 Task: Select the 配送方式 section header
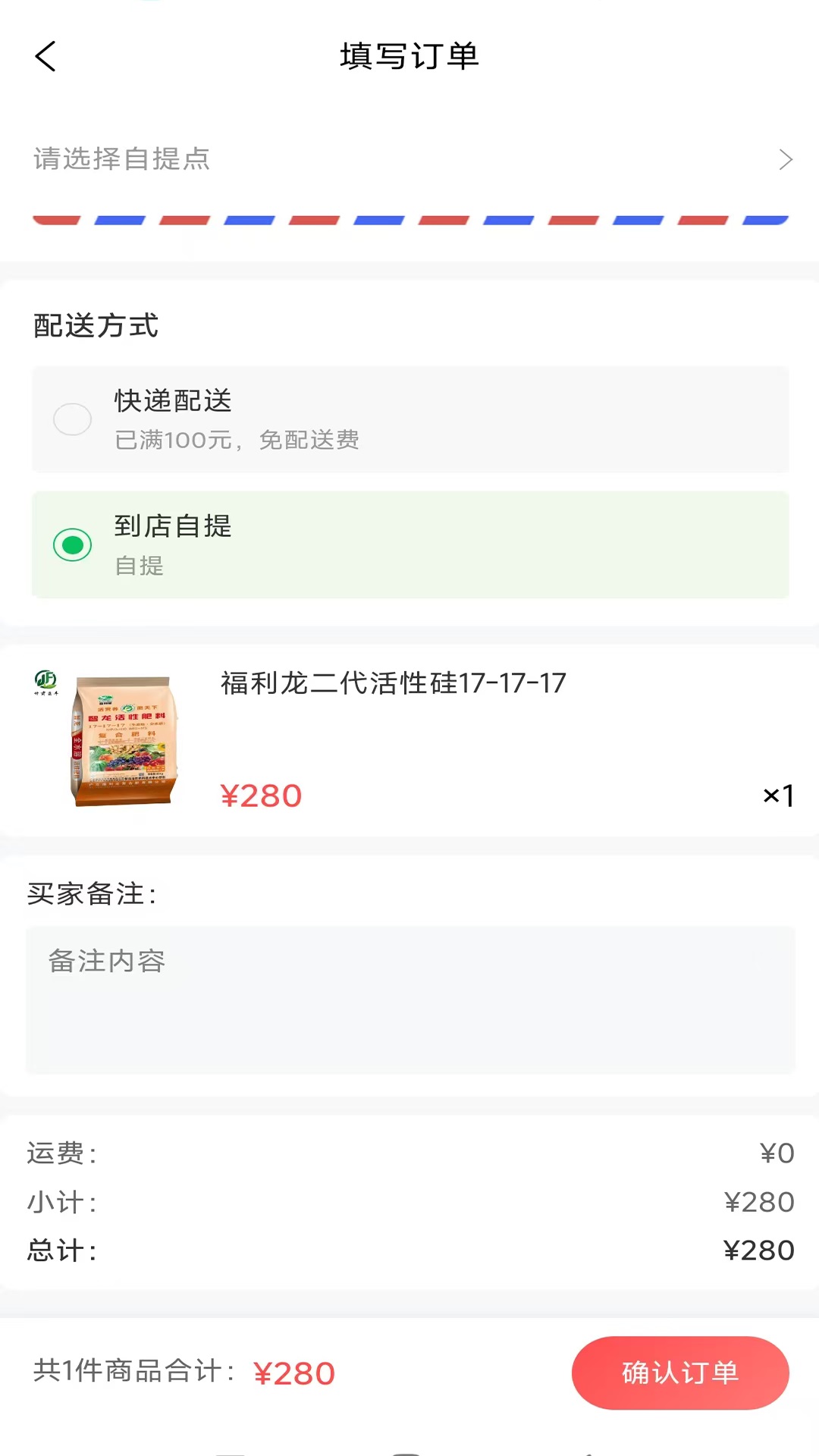click(95, 326)
